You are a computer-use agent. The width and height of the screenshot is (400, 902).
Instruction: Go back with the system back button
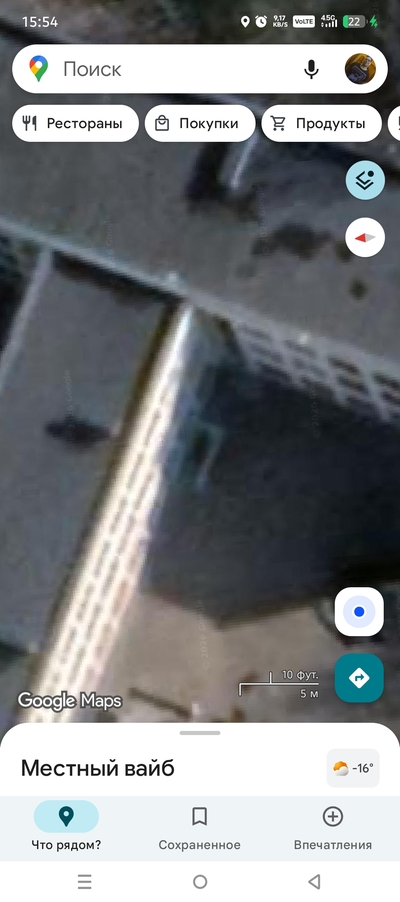(314, 881)
